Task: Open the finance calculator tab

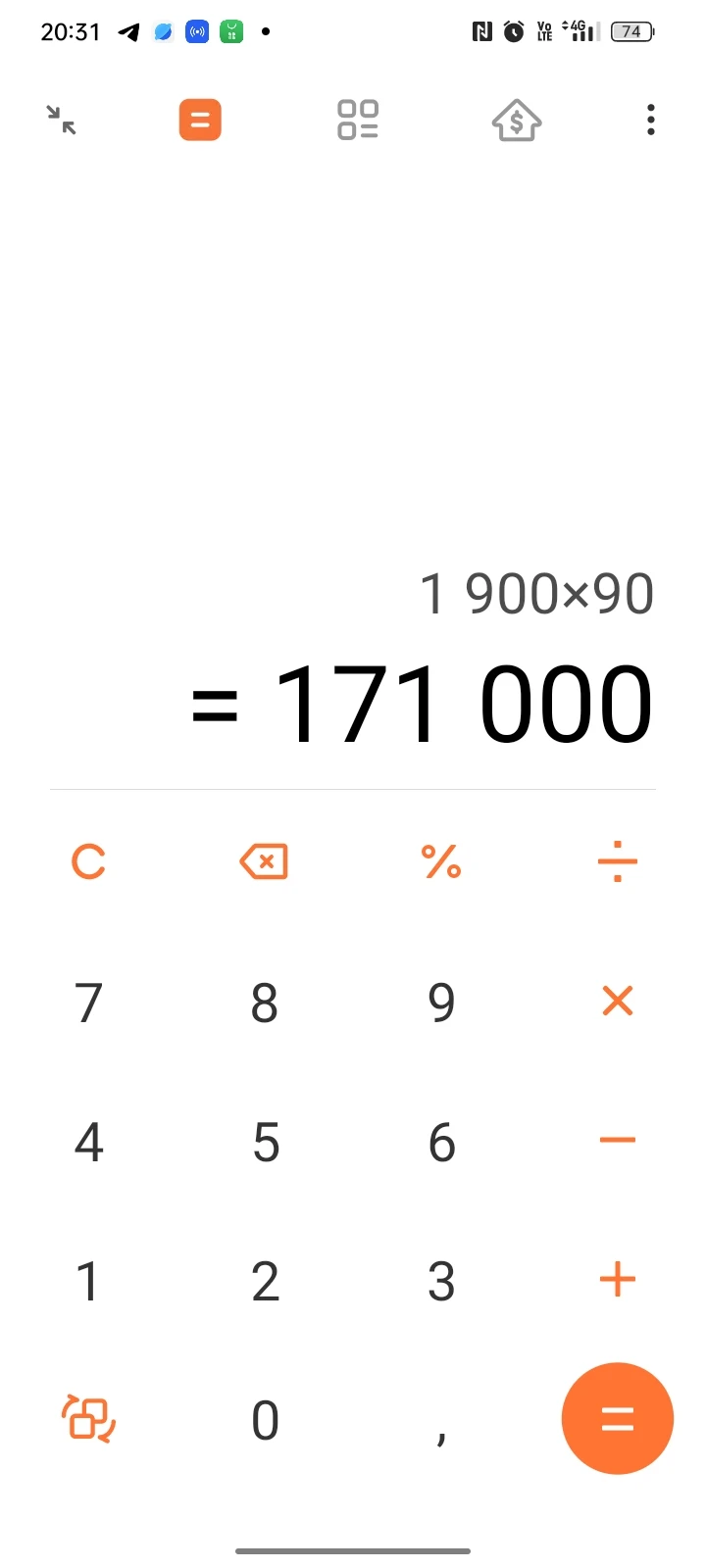Action: pyautogui.click(x=517, y=121)
